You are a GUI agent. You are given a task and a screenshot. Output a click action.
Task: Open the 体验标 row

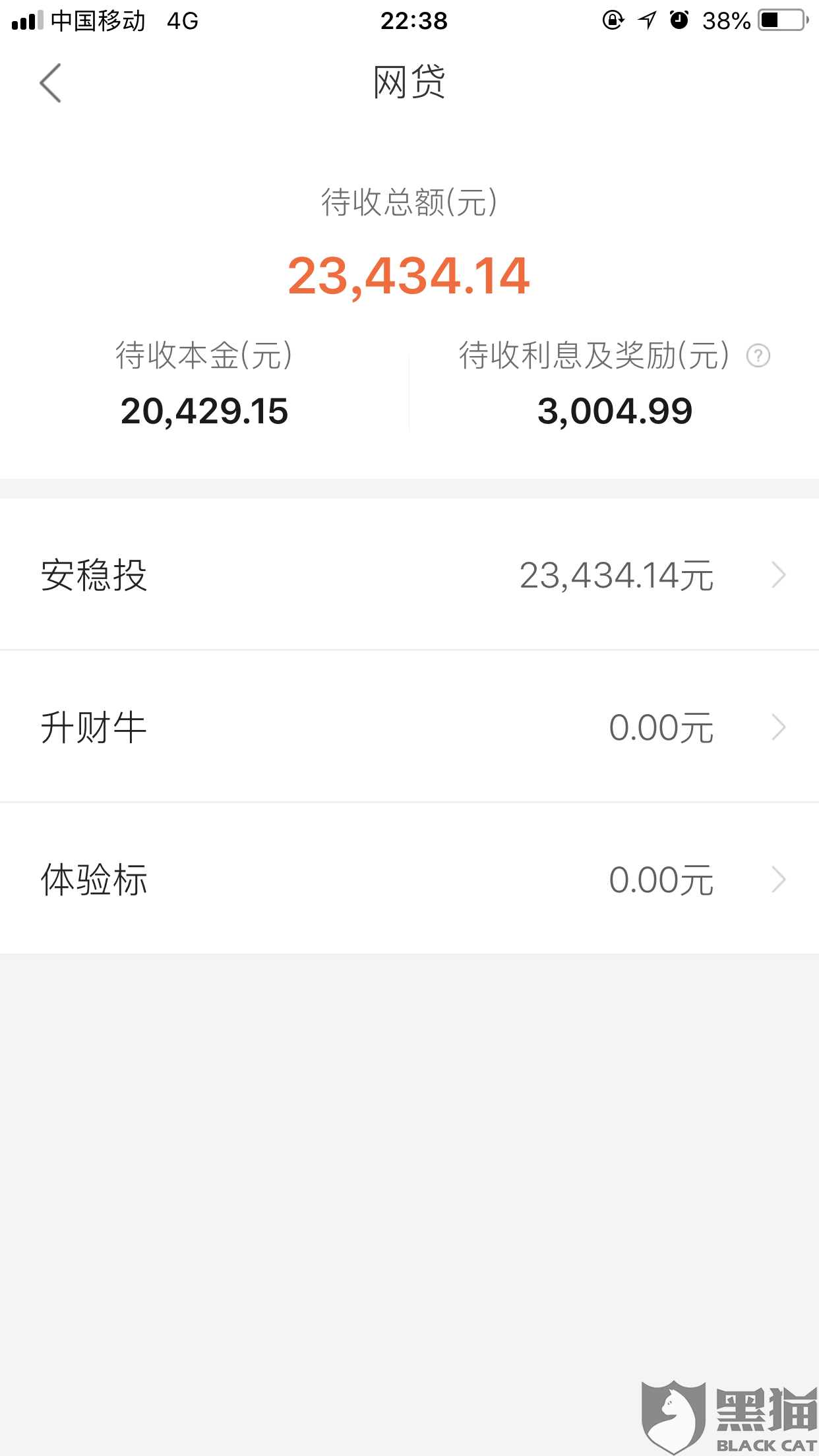pos(409,880)
